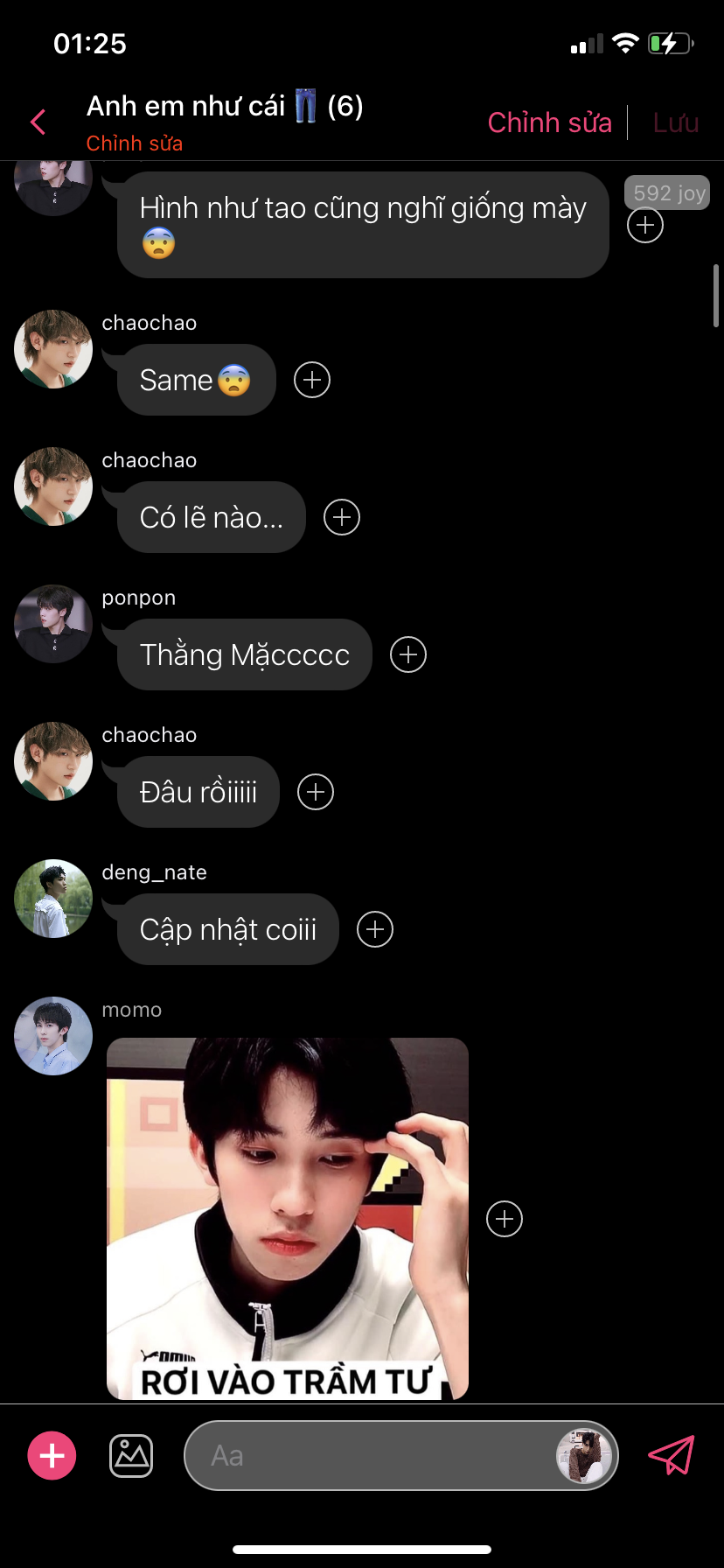Open the image gallery picker

[131, 1456]
